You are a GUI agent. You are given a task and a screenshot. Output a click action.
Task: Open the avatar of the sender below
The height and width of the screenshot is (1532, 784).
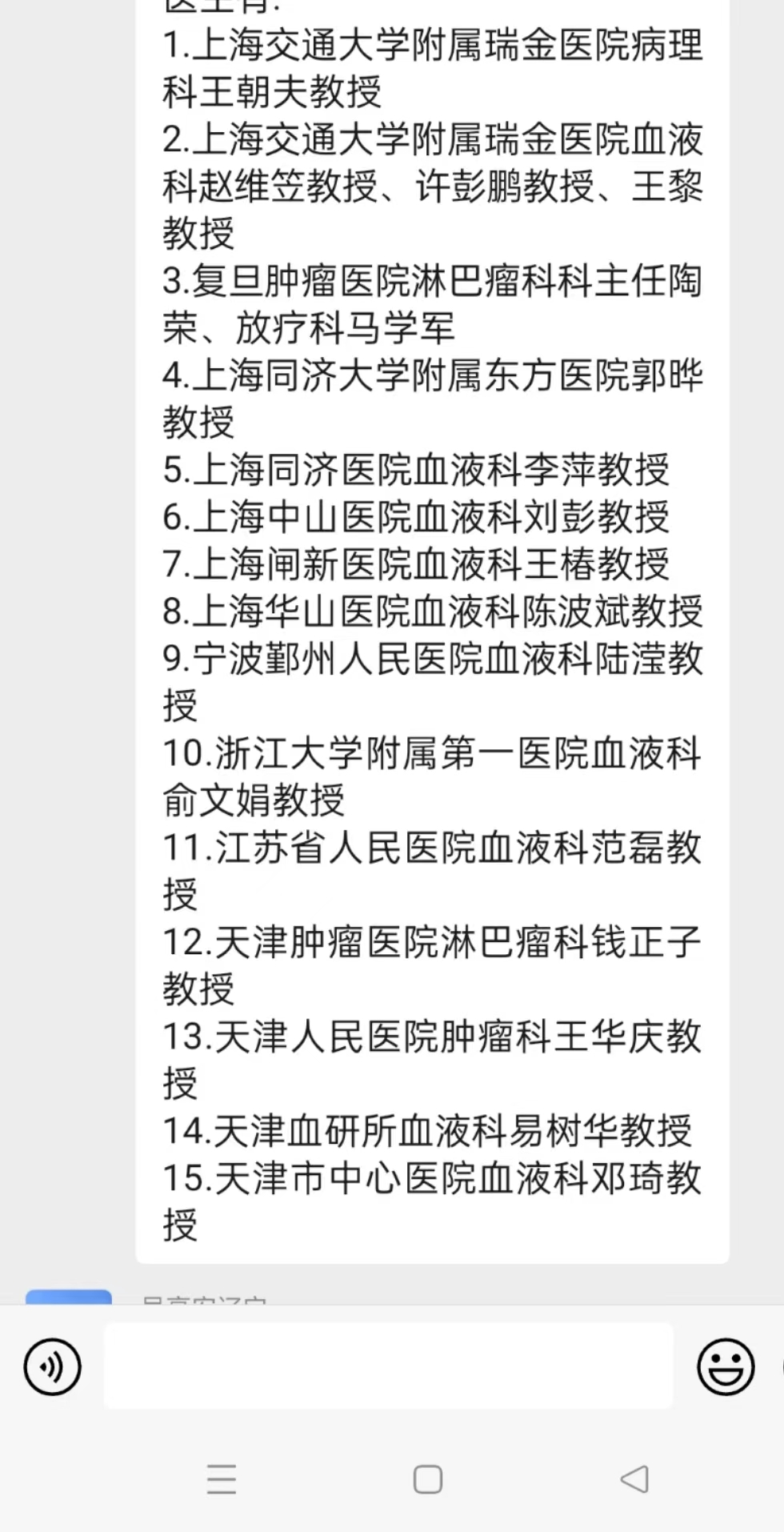(69, 1297)
